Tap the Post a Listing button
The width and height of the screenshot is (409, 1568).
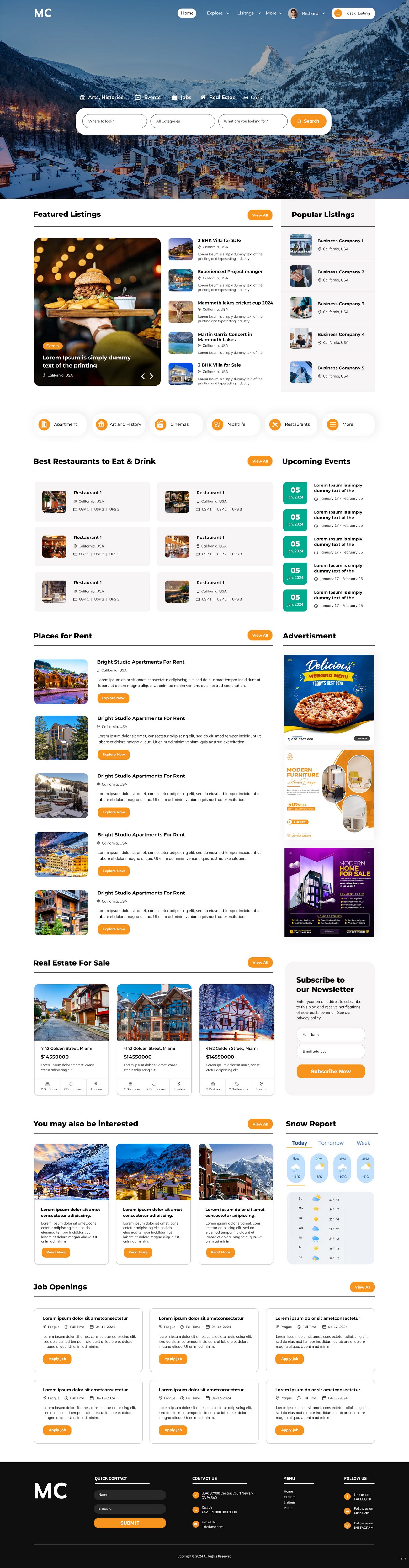pos(353,13)
